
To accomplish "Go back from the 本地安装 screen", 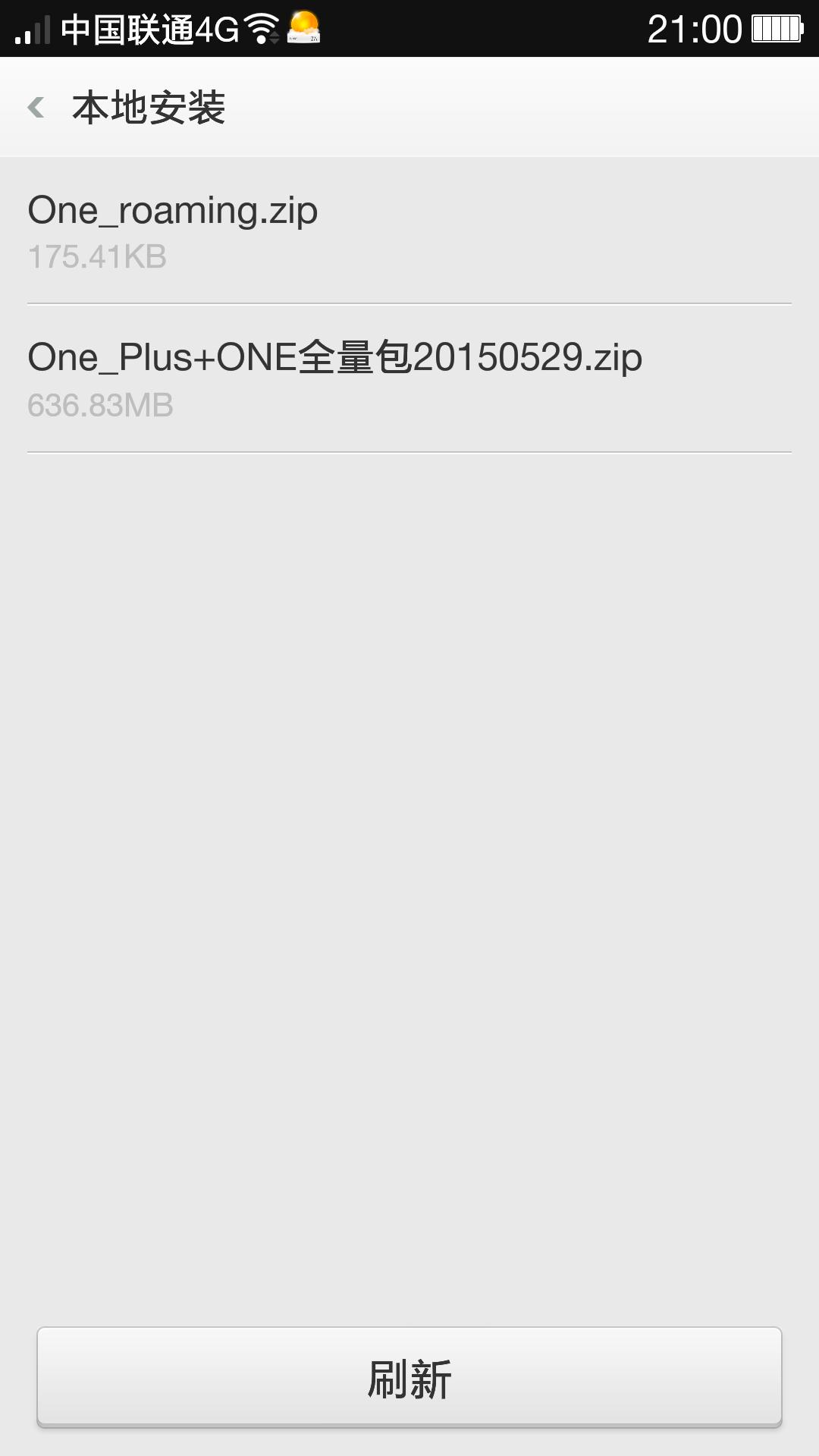I will [36, 107].
